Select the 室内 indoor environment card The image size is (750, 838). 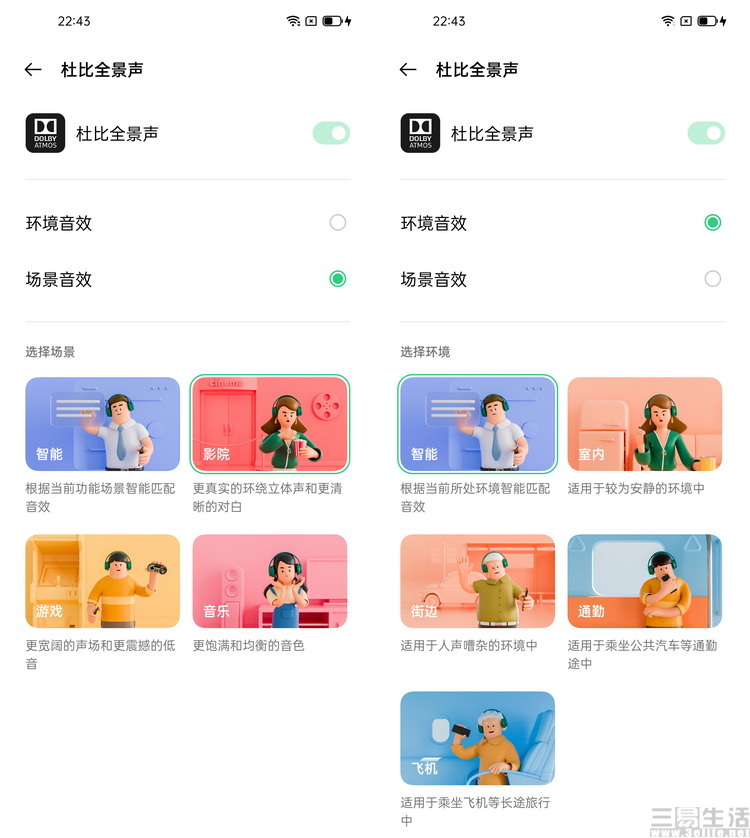644,424
